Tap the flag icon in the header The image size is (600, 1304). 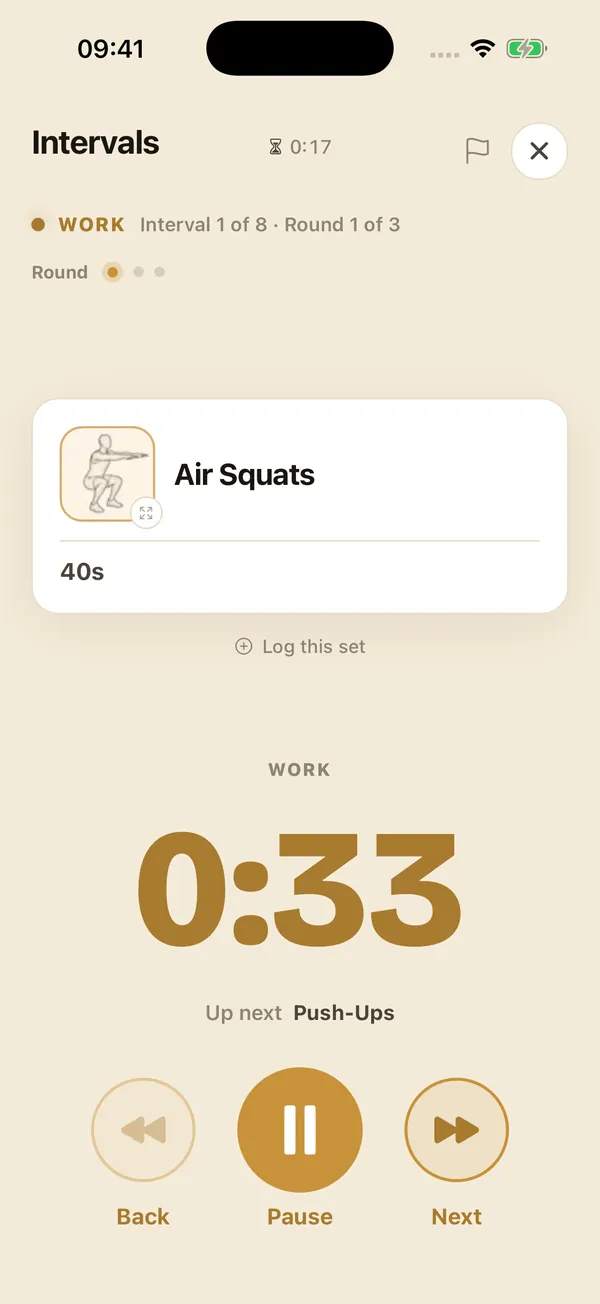(x=478, y=151)
